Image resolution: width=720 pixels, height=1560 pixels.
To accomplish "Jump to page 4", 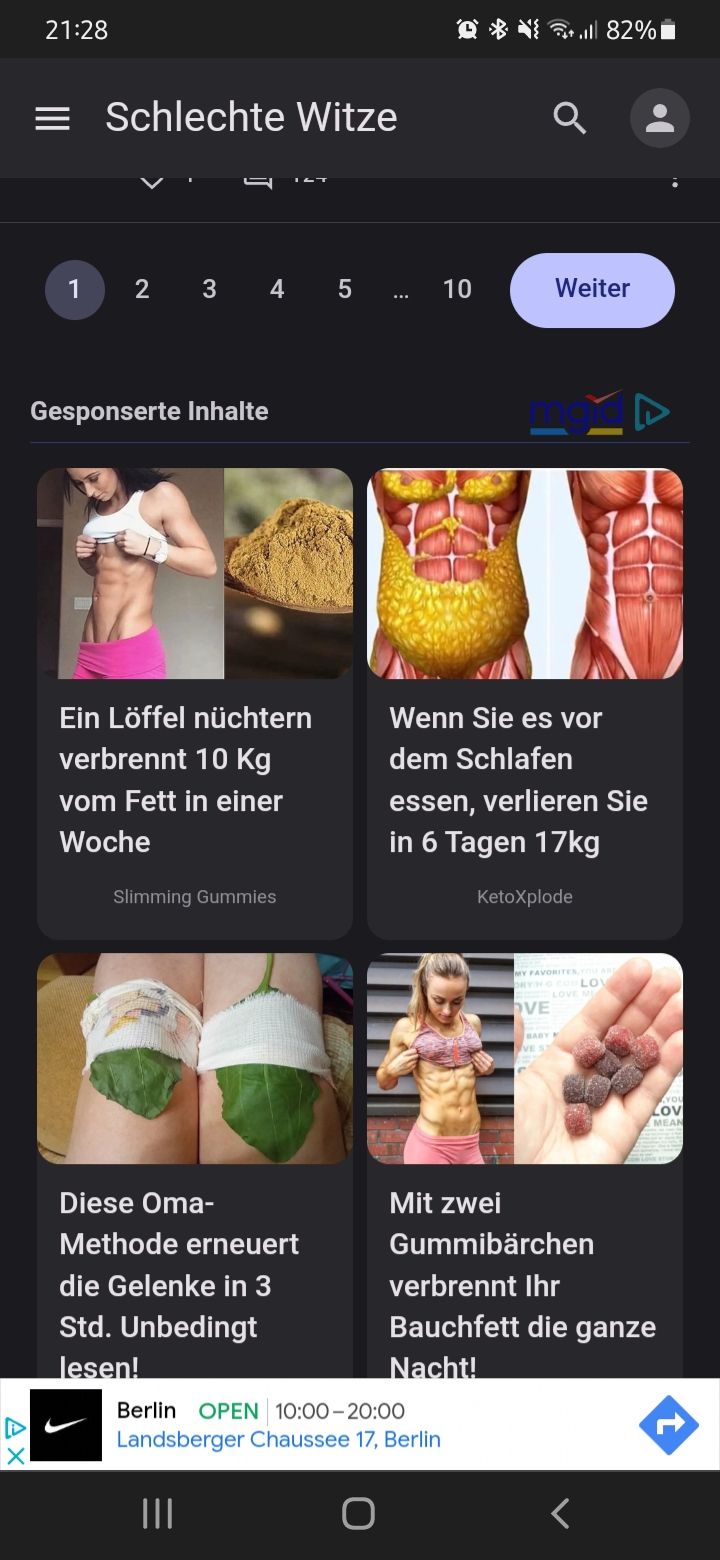I will (x=277, y=289).
